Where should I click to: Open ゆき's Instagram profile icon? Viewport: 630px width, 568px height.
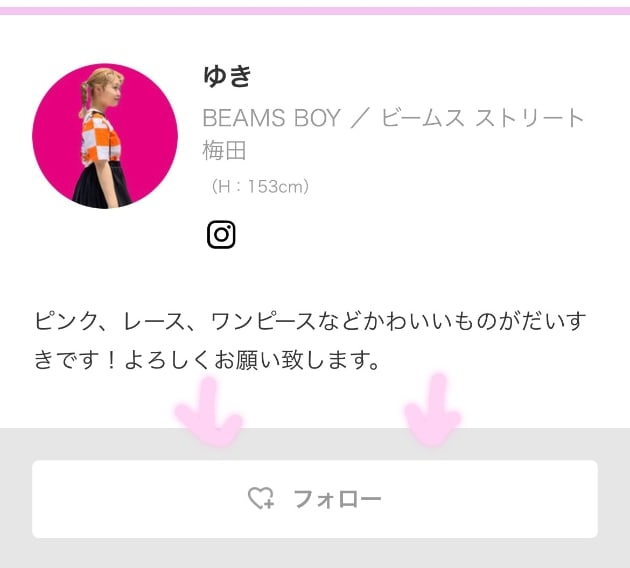coord(221,234)
